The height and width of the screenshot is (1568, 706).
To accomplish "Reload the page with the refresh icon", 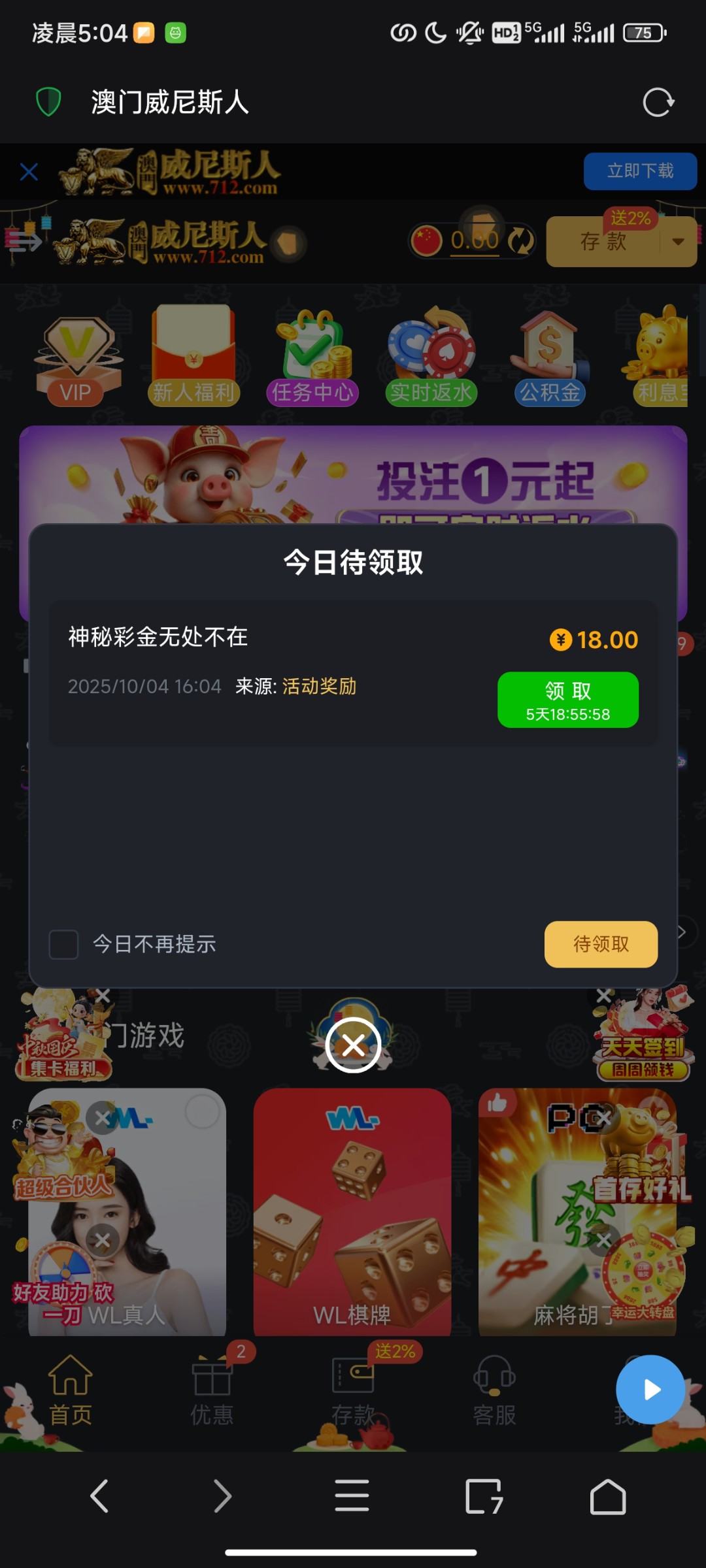I will pos(658,103).
